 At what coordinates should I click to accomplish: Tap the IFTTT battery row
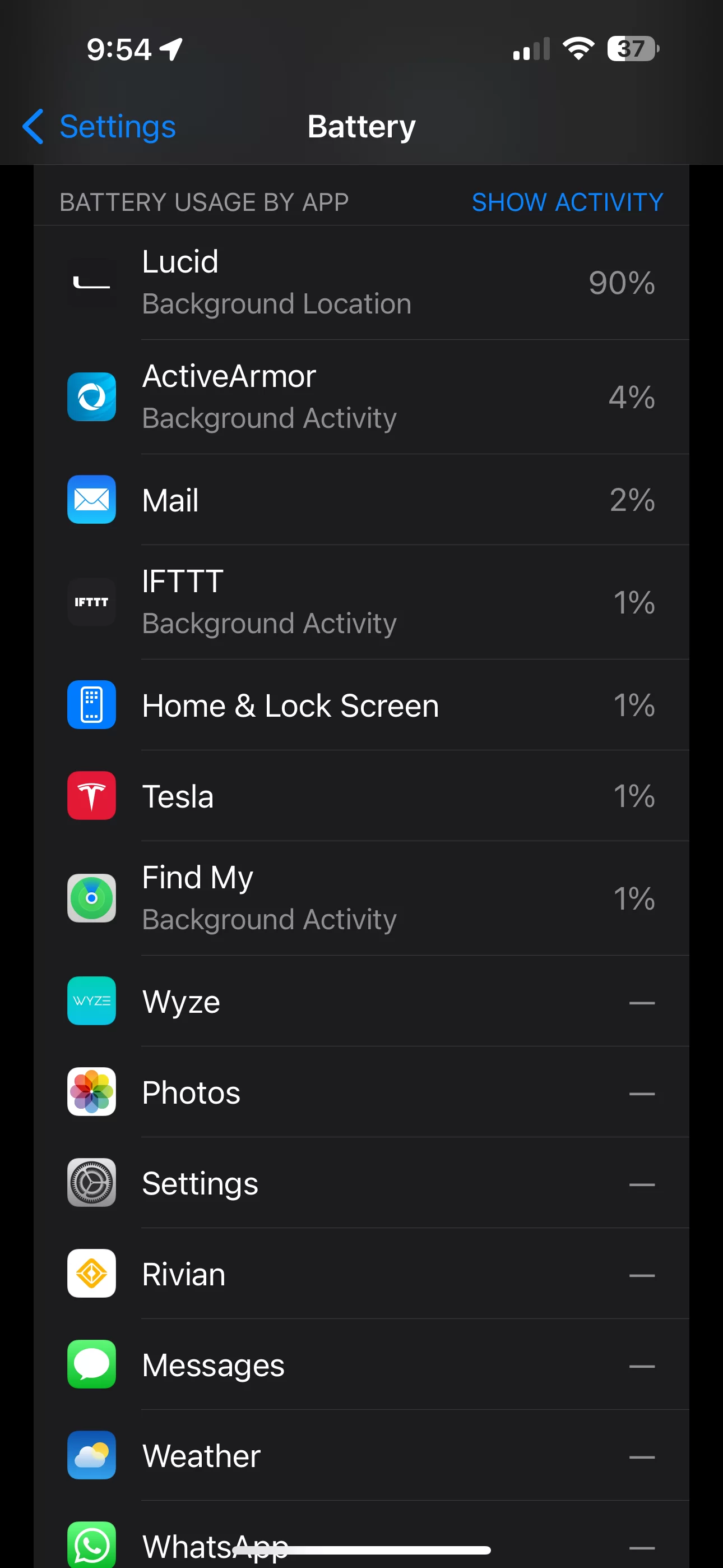point(361,602)
